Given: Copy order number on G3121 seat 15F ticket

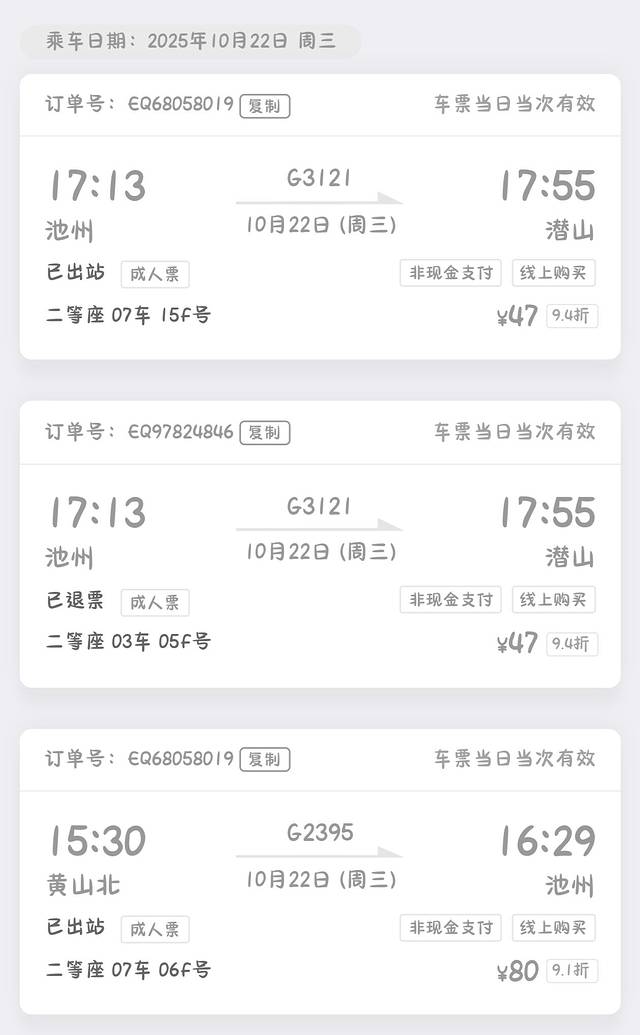Looking at the screenshot, I should tap(265, 106).
